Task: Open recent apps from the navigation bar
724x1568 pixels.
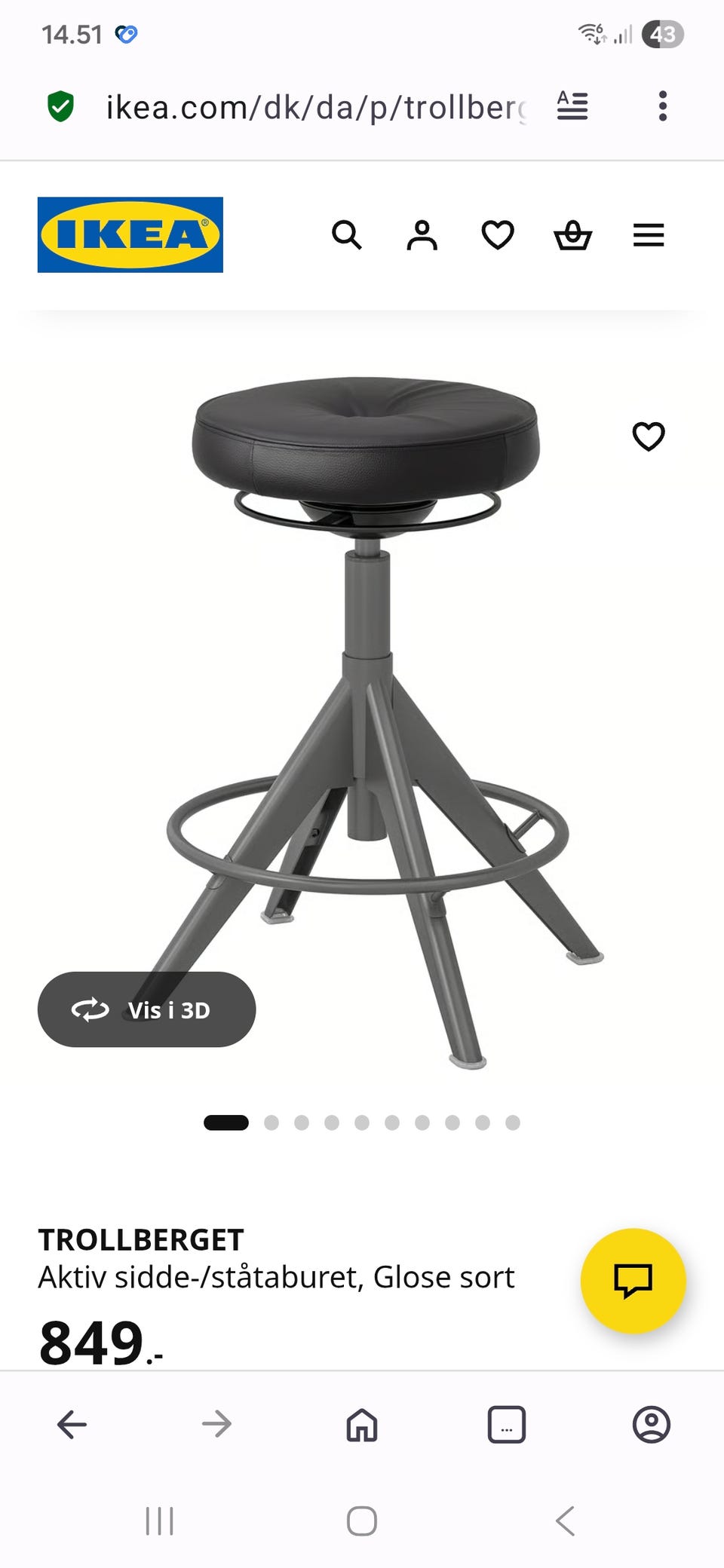Action: 159,1521
